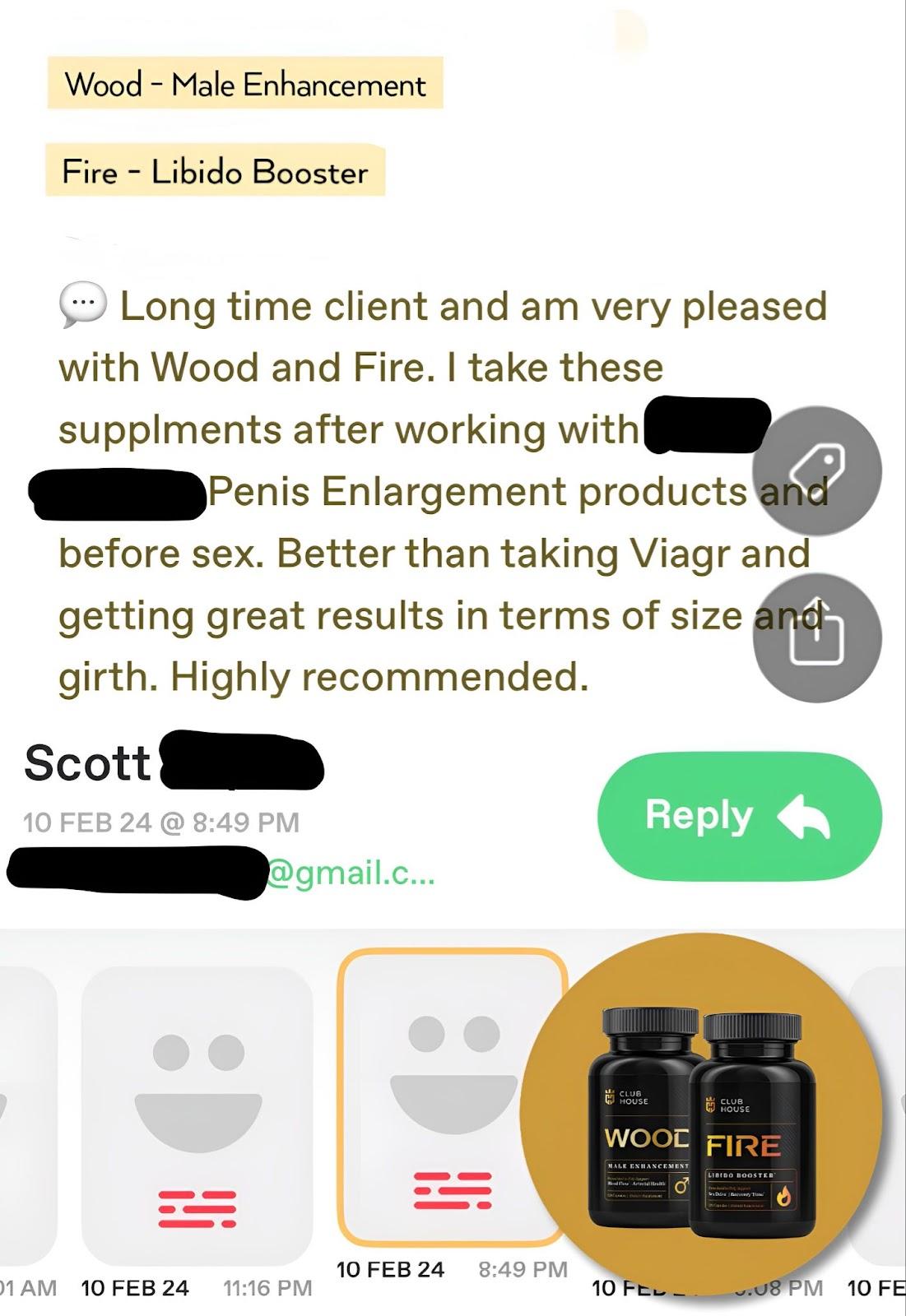
Task: Tap the Wood - Male Enhancement tag
Action: point(245,84)
